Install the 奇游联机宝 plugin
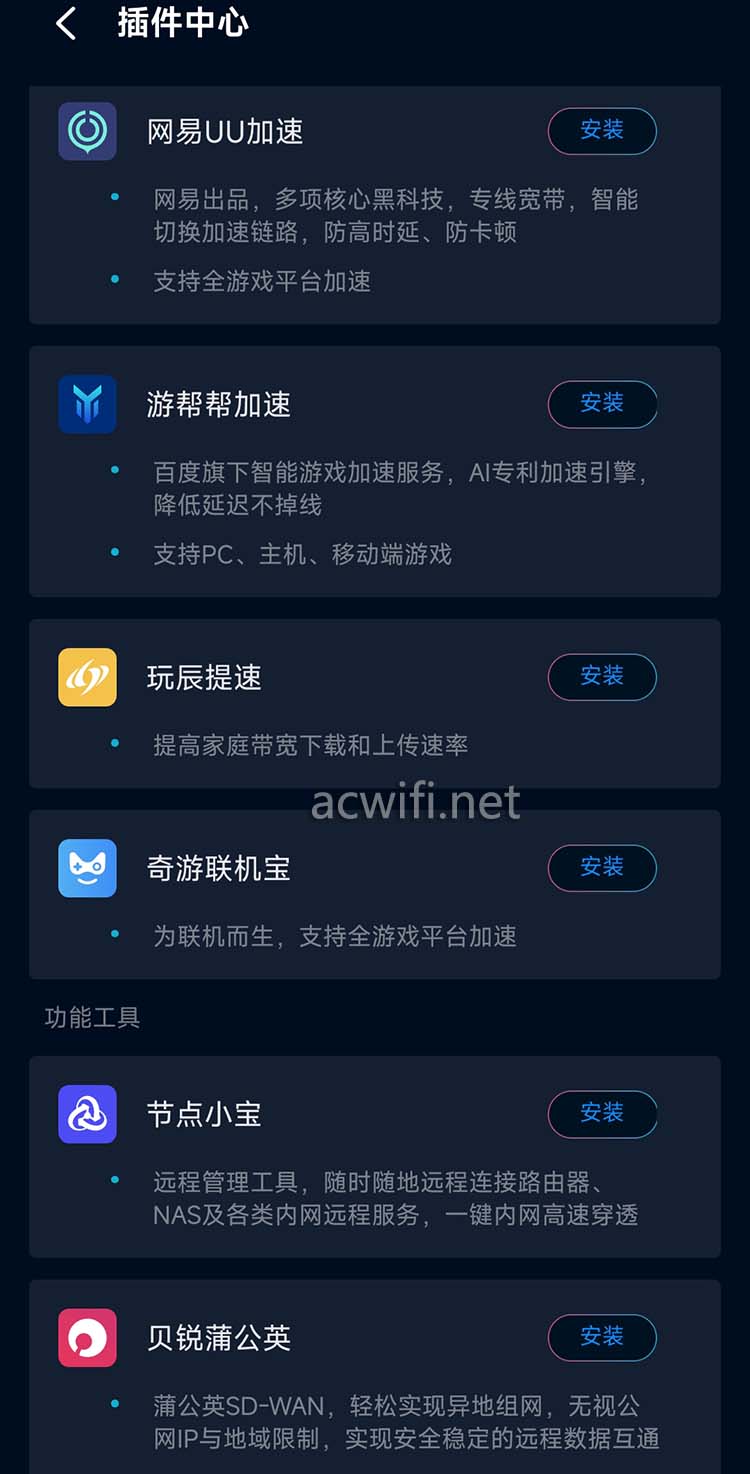Screen dimensions: 750x1474 [602, 867]
